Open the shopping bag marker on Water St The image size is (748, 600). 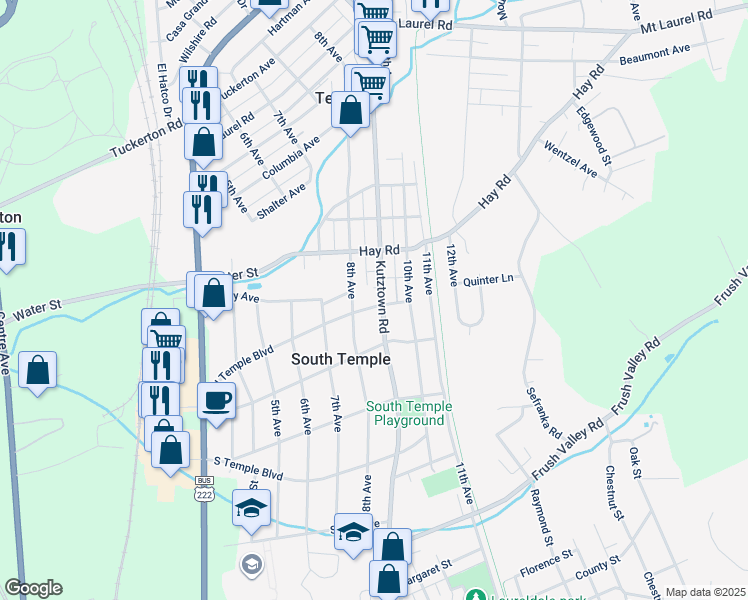tap(214, 294)
